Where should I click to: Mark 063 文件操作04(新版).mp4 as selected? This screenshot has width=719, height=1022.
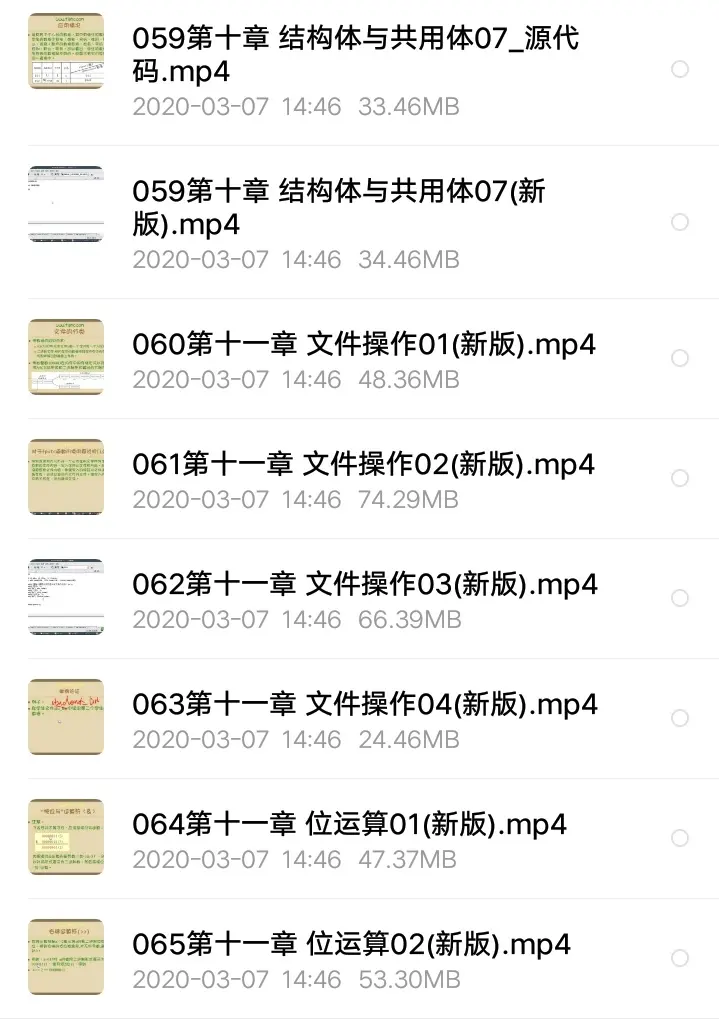(x=680, y=718)
